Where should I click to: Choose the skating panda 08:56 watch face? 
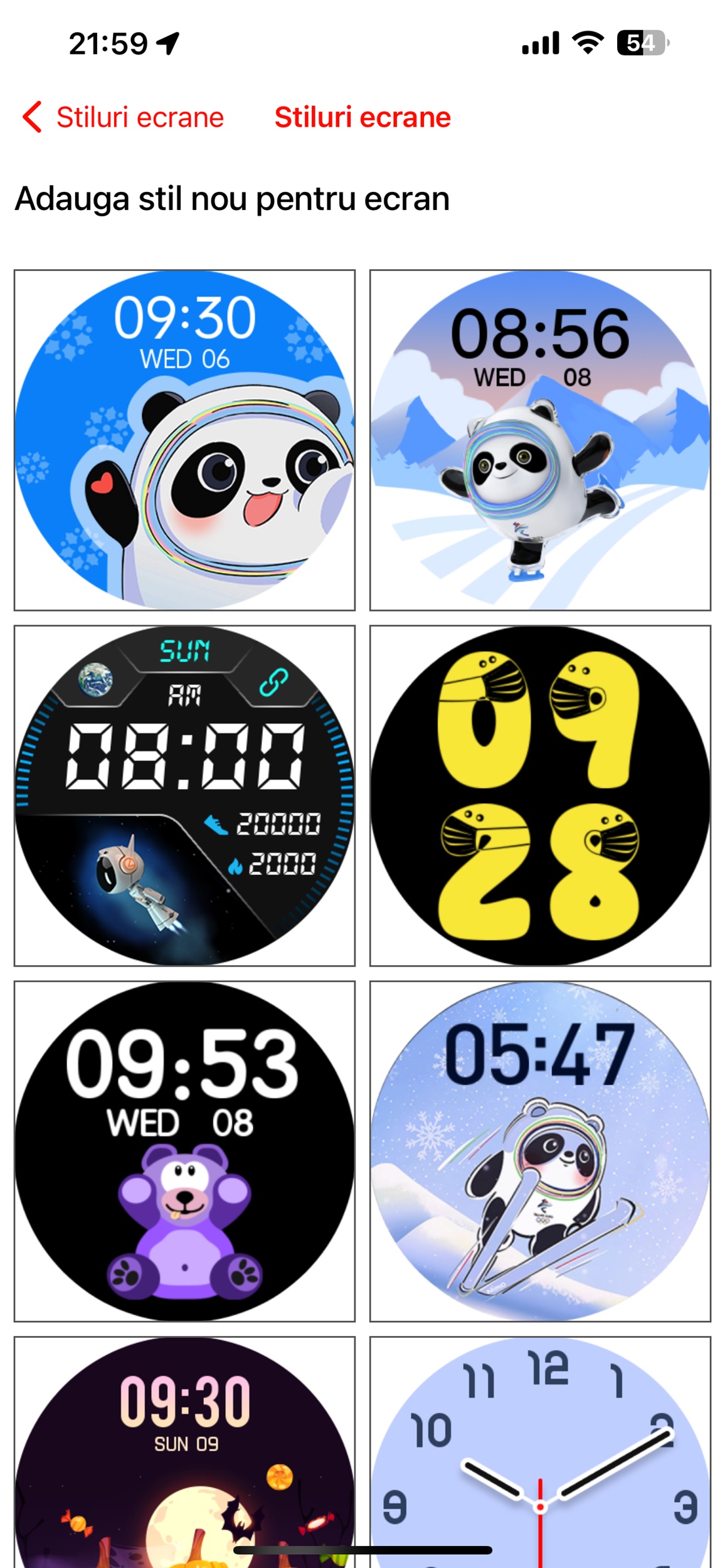(540, 440)
